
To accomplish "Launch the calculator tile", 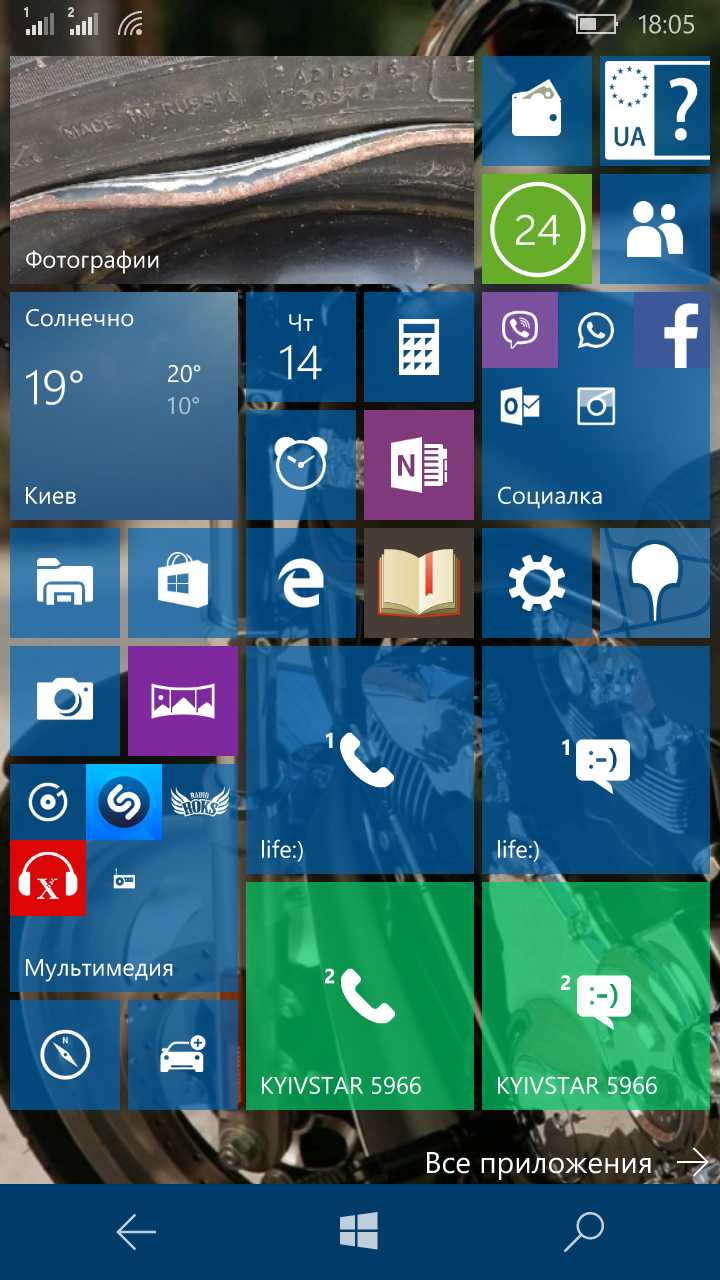I will click(418, 347).
